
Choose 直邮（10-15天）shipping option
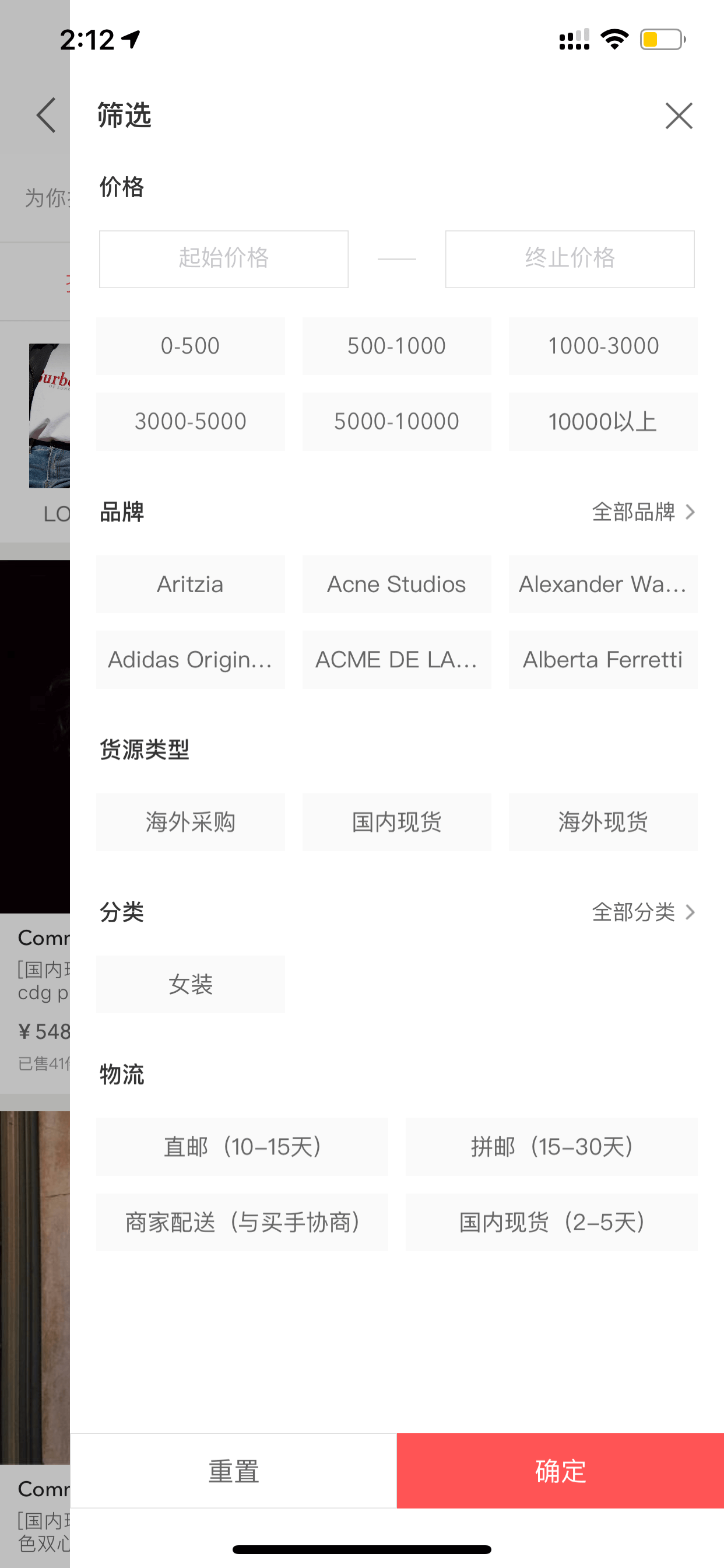click(242, 1146)
